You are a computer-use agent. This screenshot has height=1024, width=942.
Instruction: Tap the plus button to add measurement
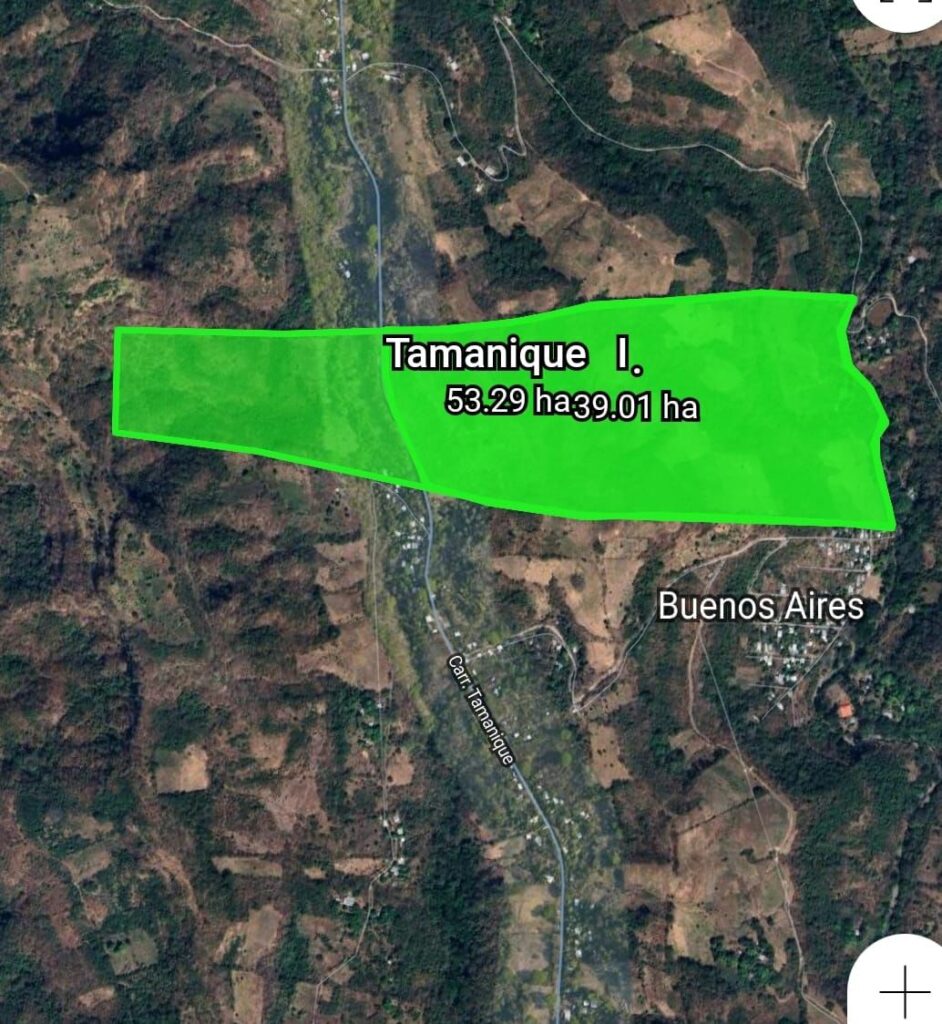903,987
